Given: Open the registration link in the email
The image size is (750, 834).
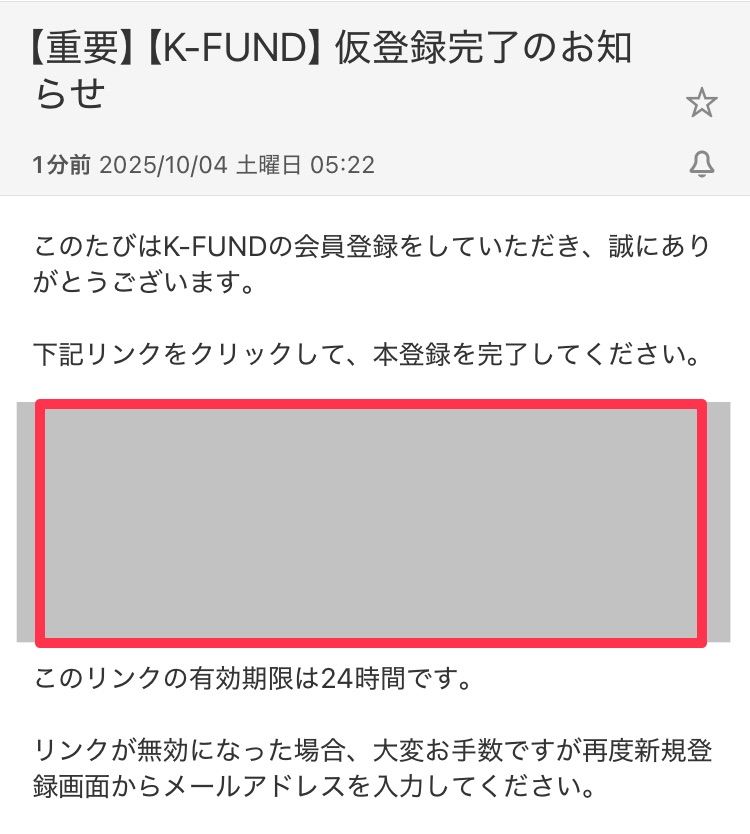Looking at the screenshot, I should pyautogui.click(x=372, y=523).
